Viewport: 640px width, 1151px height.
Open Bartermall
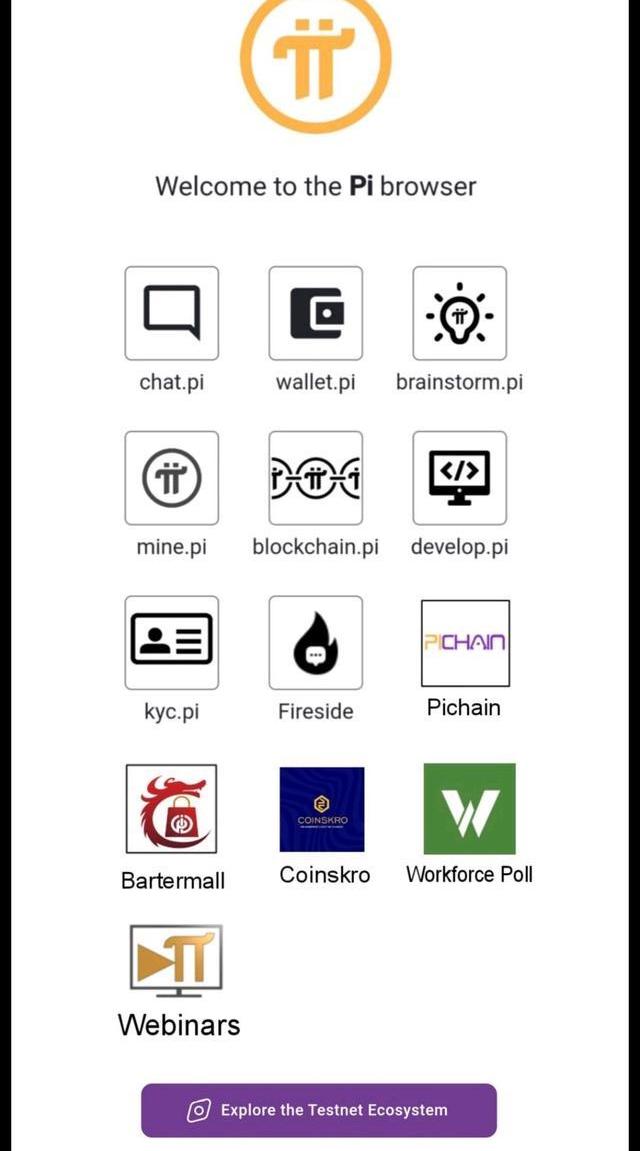tap(171, 809)
